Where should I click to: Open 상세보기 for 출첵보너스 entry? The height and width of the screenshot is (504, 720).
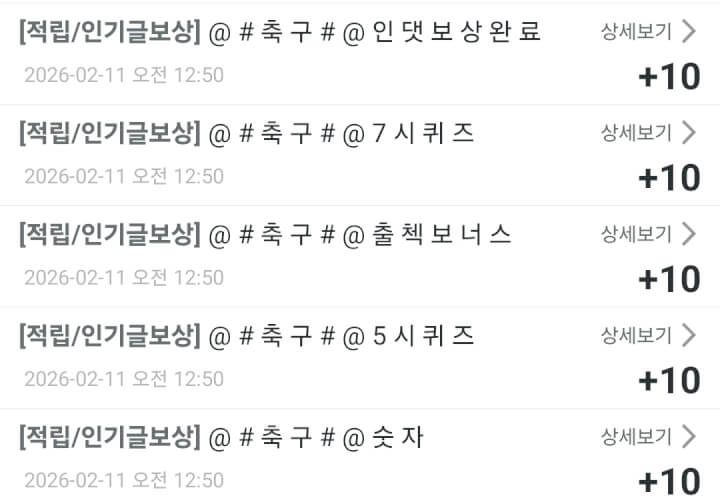tap(647, 234)
